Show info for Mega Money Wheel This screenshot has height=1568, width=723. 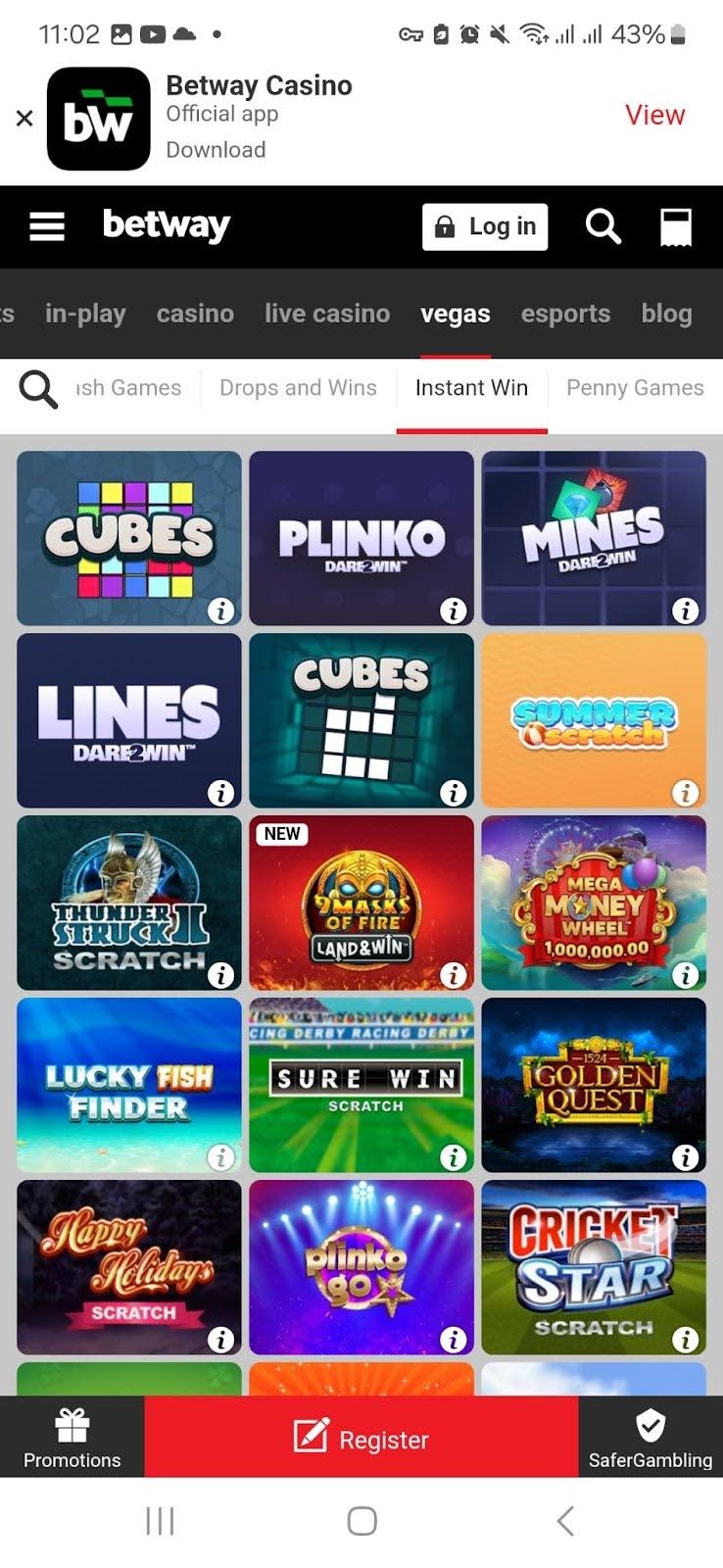click(x=686, y=975)
